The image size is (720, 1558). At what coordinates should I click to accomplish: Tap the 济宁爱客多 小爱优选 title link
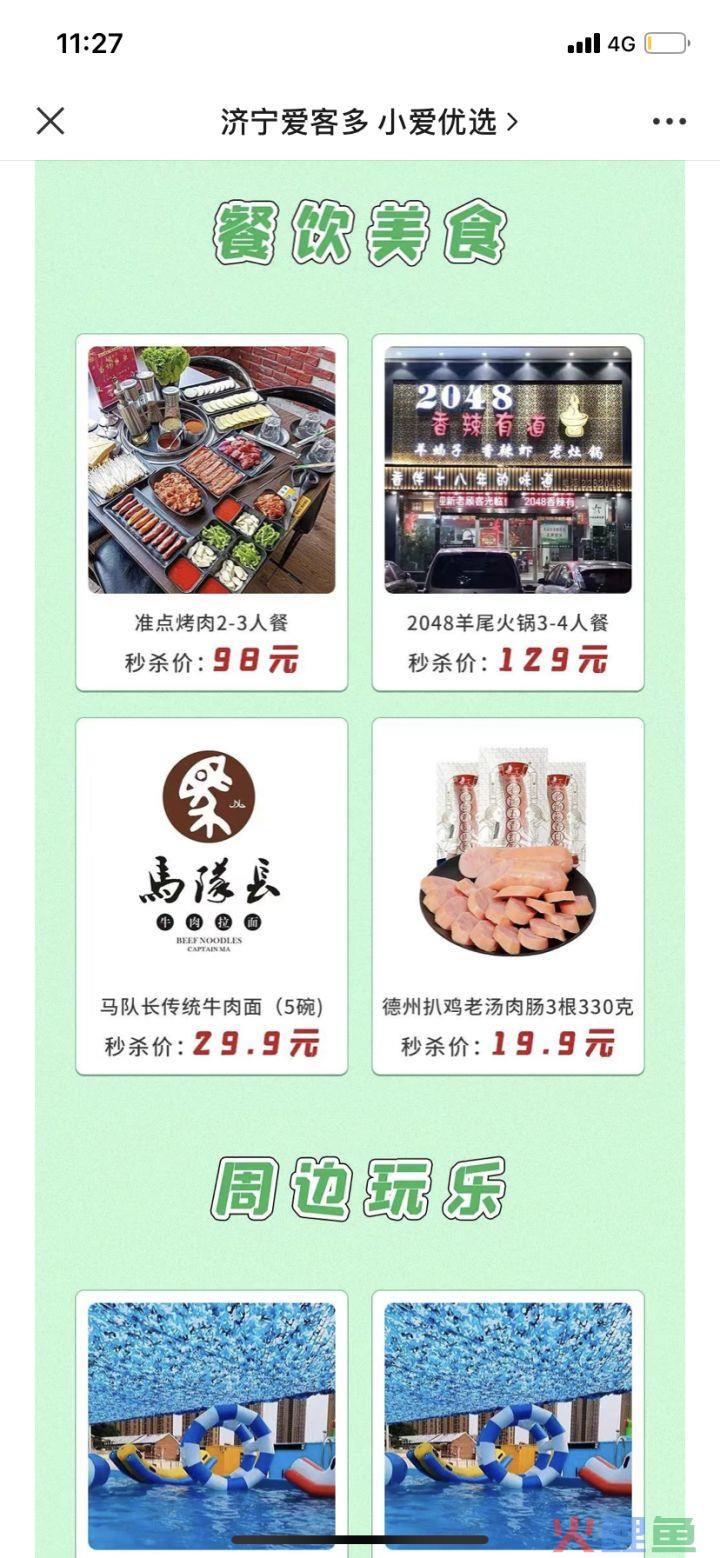(369, 122)
